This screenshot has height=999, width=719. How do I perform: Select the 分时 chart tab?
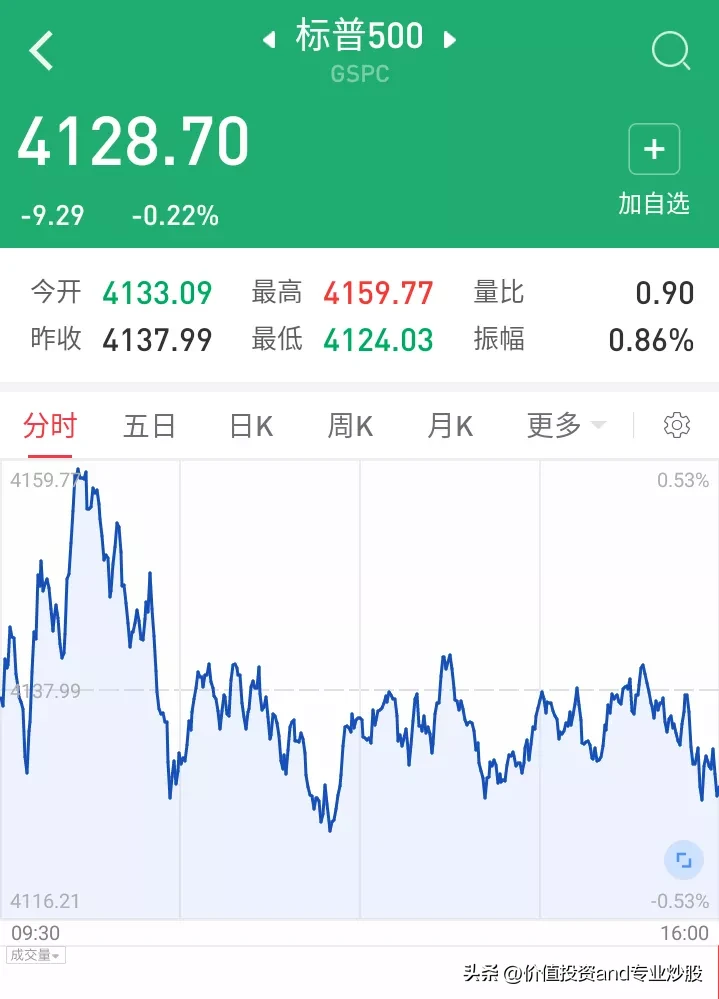click(50, 426)
